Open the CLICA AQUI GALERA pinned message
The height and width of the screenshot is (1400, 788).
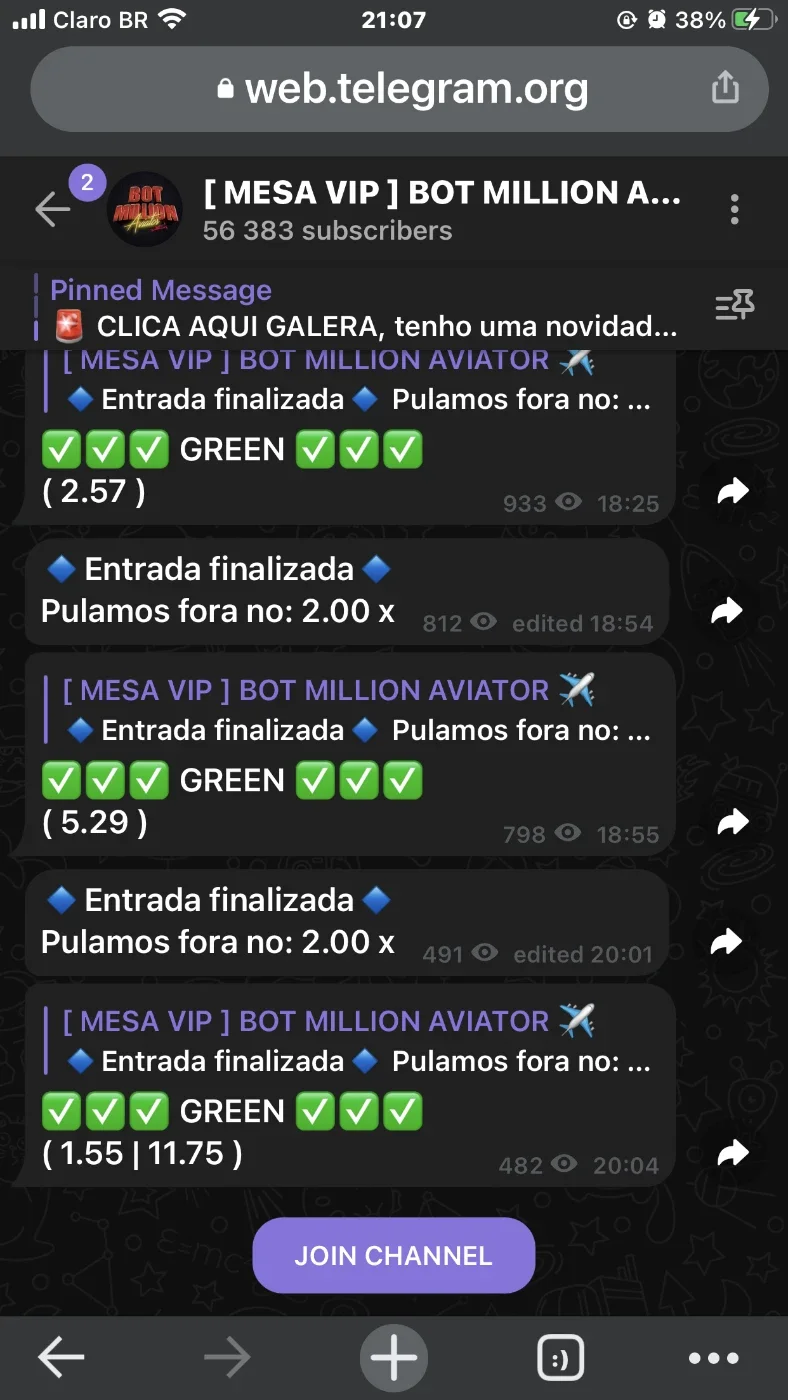366,308
